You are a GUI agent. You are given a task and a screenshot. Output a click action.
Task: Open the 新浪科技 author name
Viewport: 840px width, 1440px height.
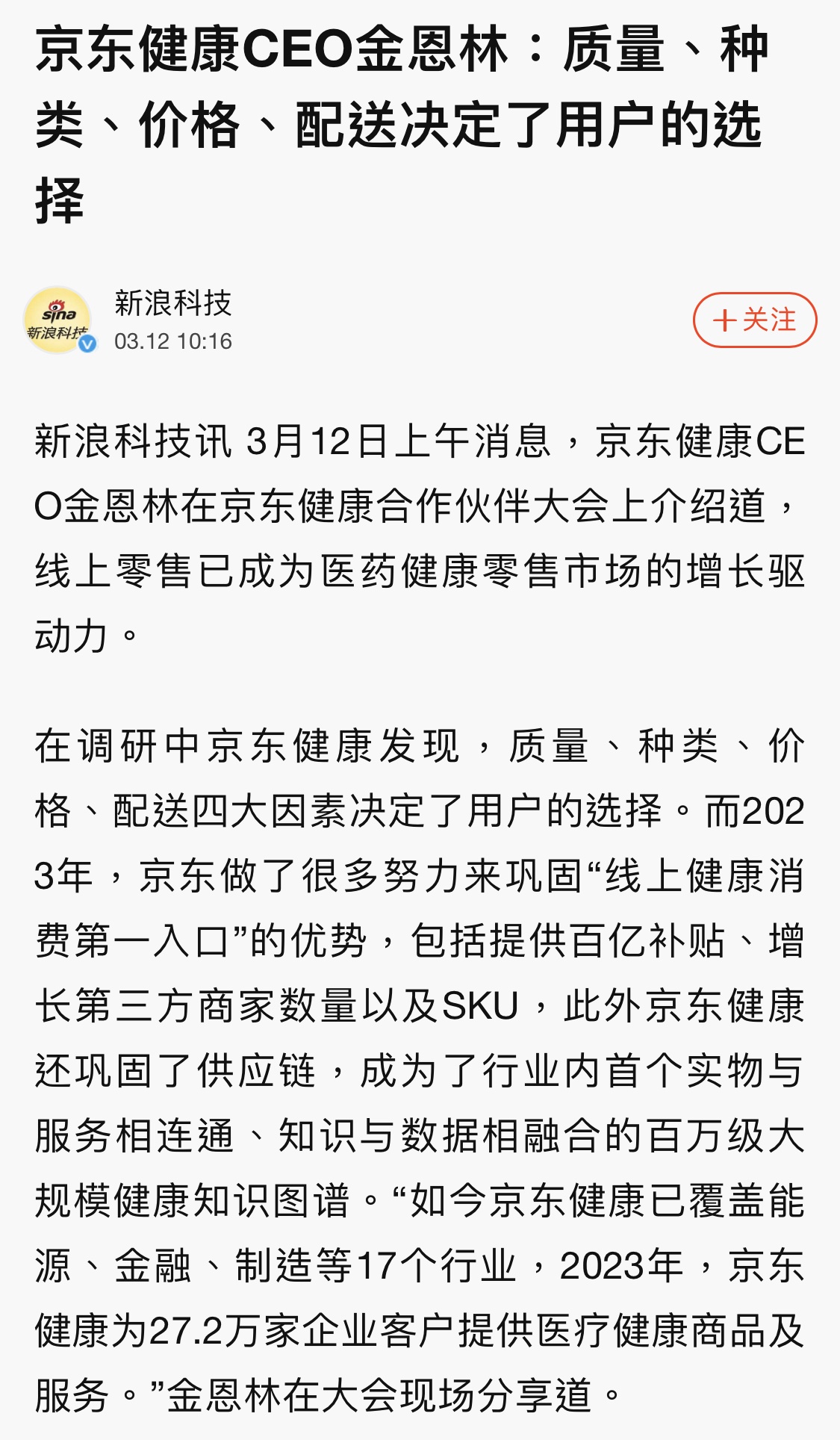coord(172,303)
